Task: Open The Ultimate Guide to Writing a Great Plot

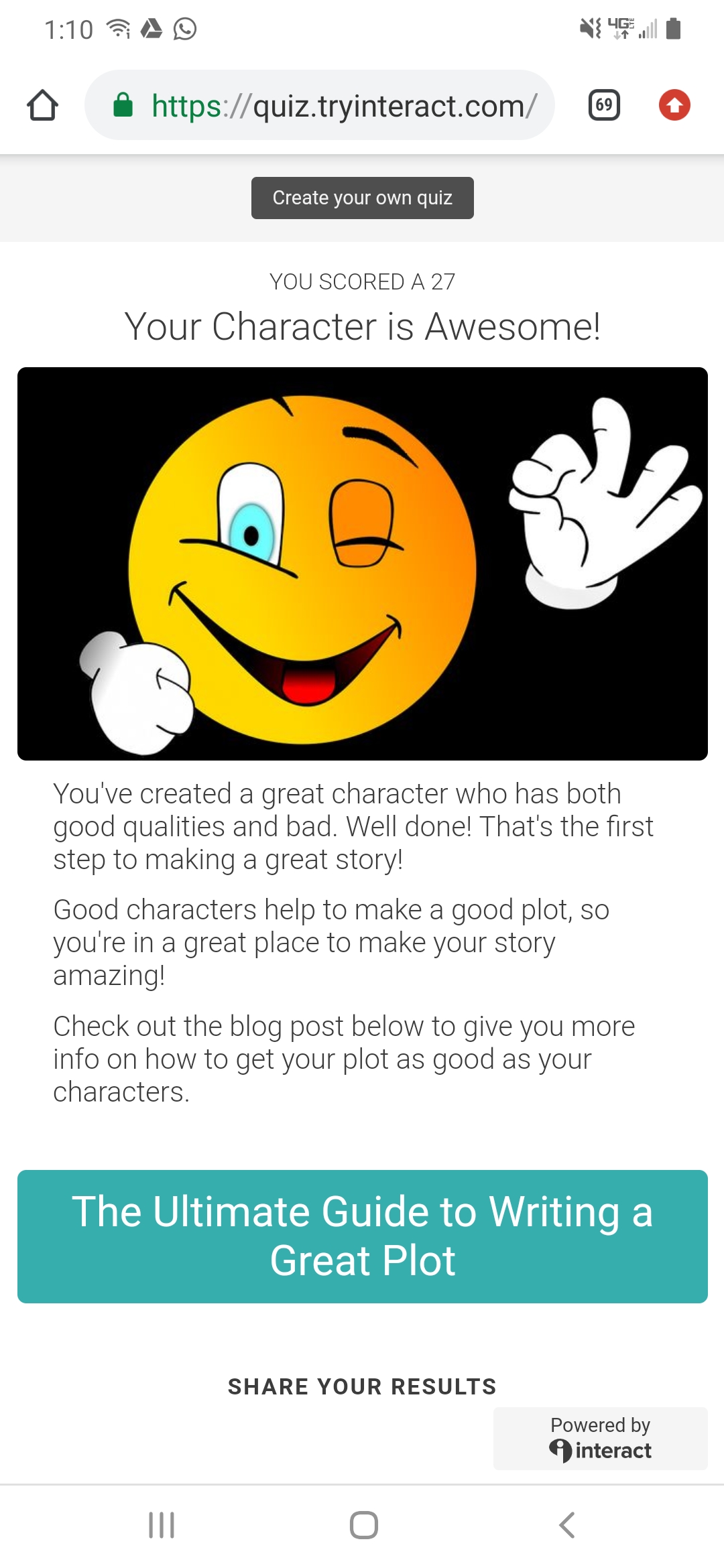Action: point(363,1236)
